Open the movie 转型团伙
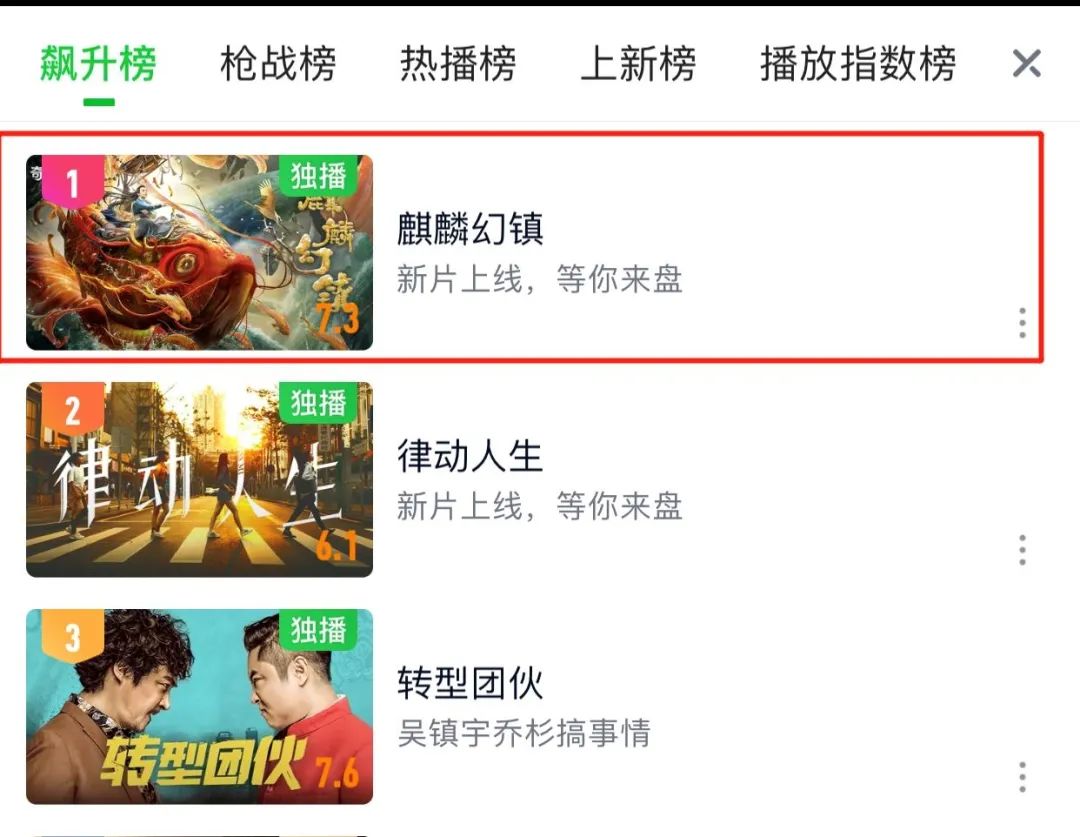1080x837 pixels. tap(470, 684)
